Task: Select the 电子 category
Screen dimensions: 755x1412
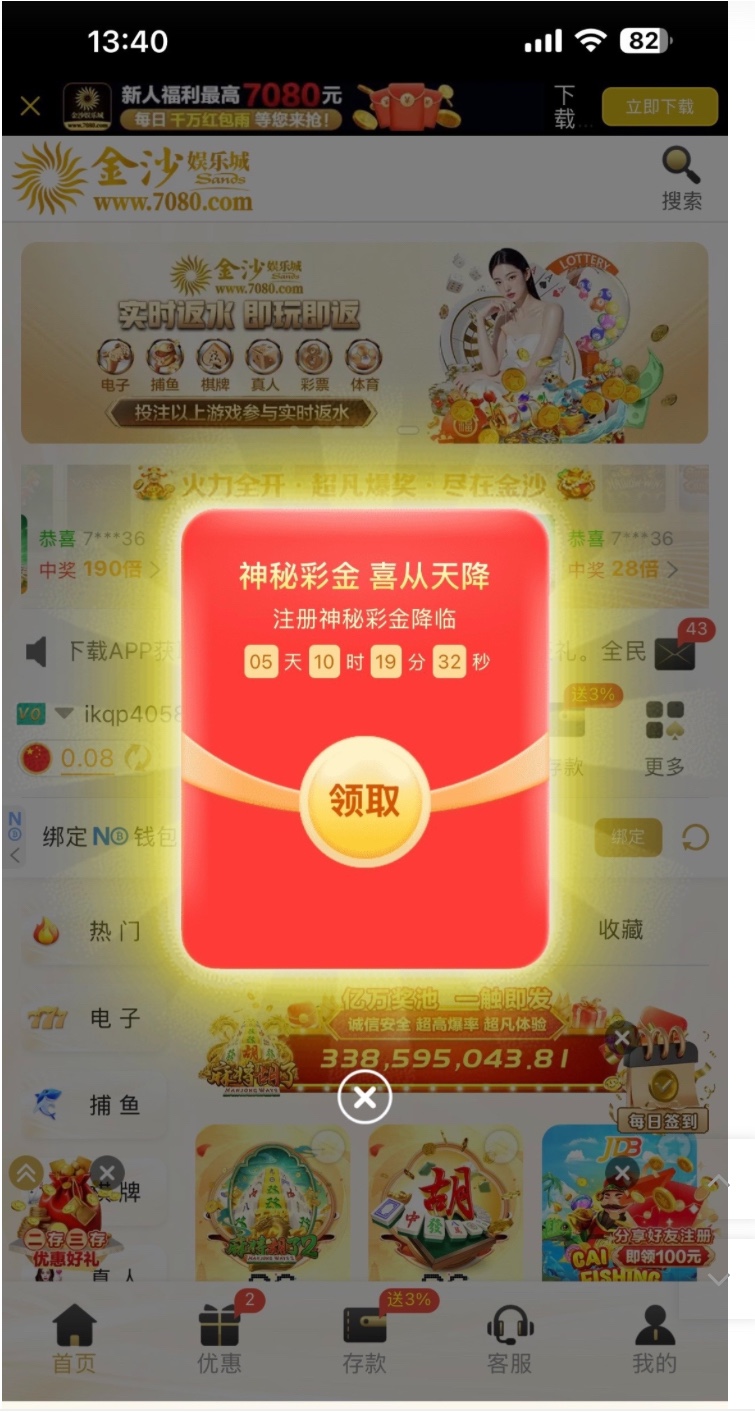Action: coord(92,1019)
